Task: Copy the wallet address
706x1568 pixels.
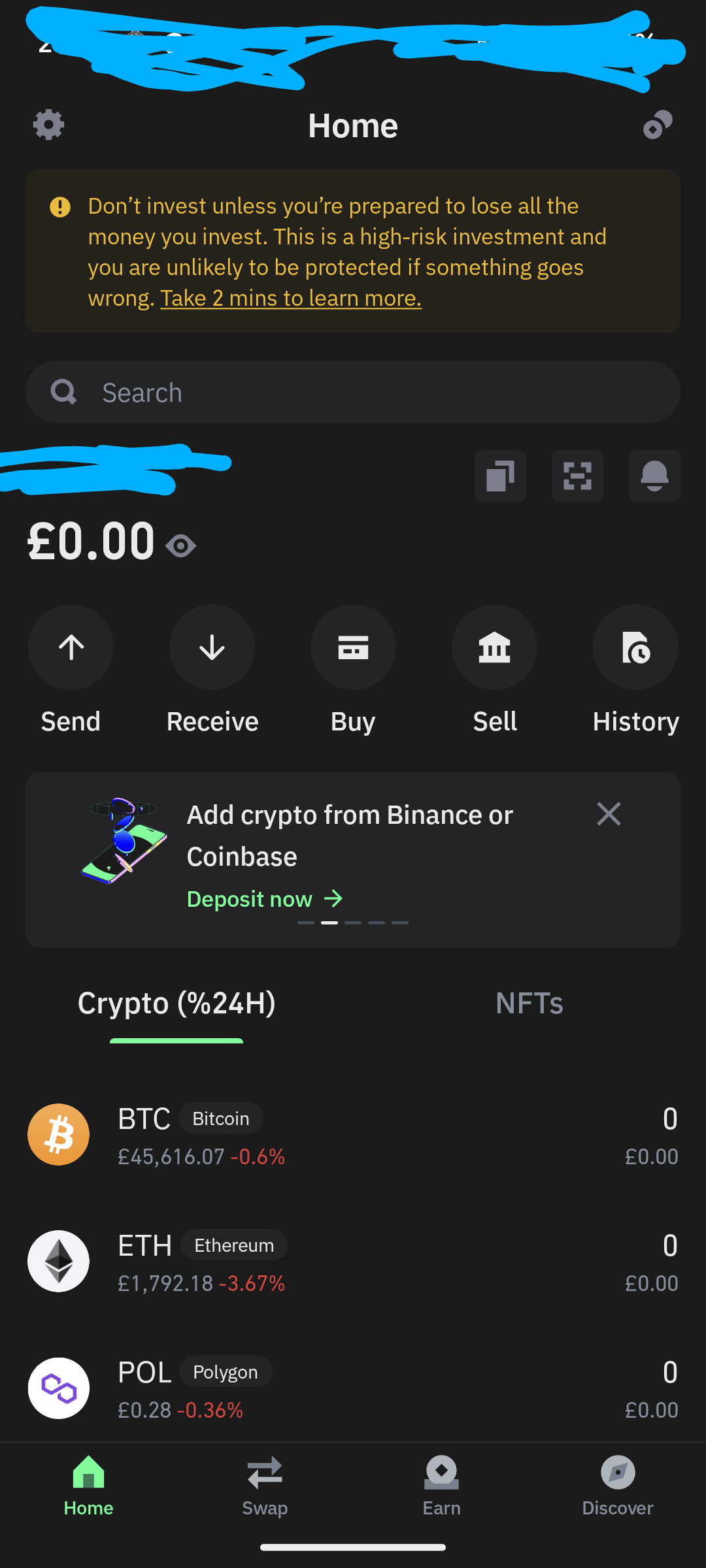Action: pos(500,476)
